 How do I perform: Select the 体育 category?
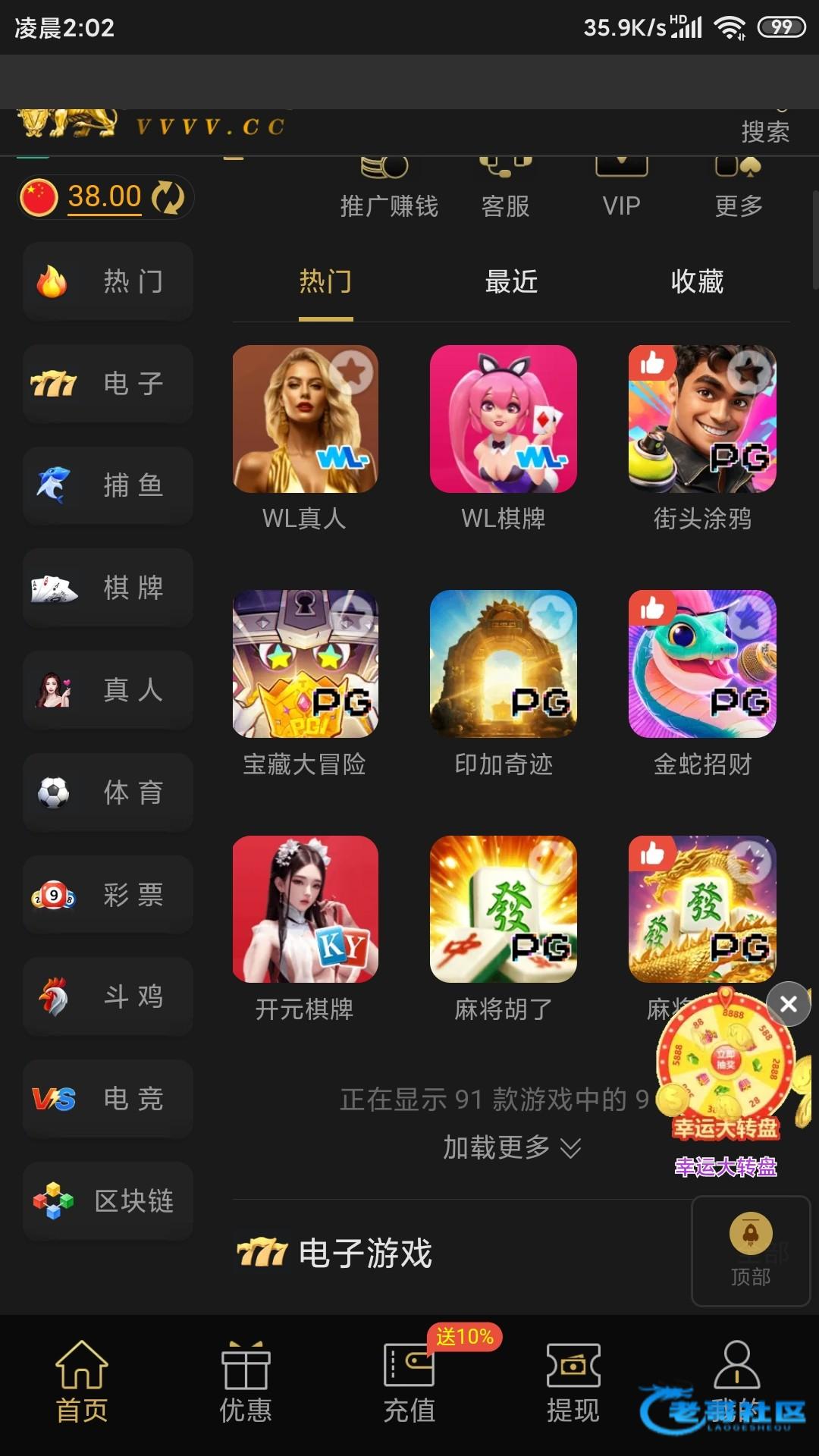[x=108, y=792]
